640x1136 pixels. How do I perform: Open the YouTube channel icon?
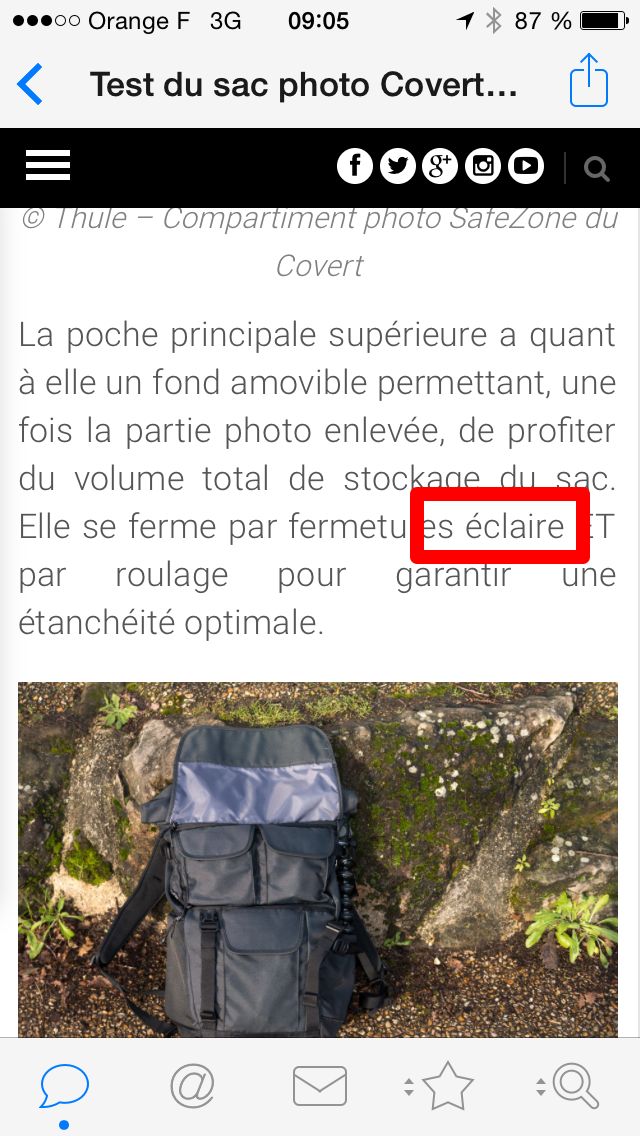point(526,167)
